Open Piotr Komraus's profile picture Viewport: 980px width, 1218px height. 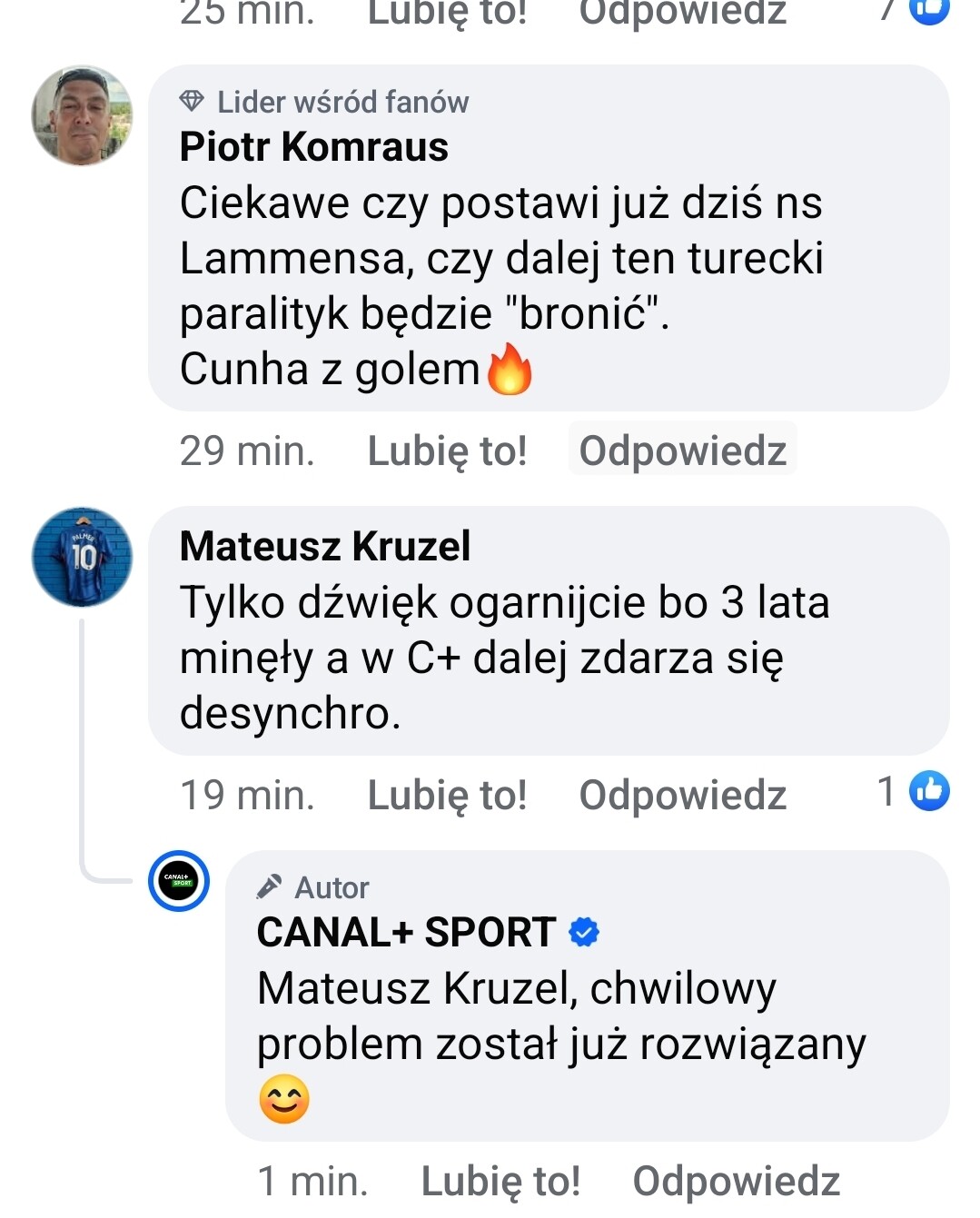[82, 115]
